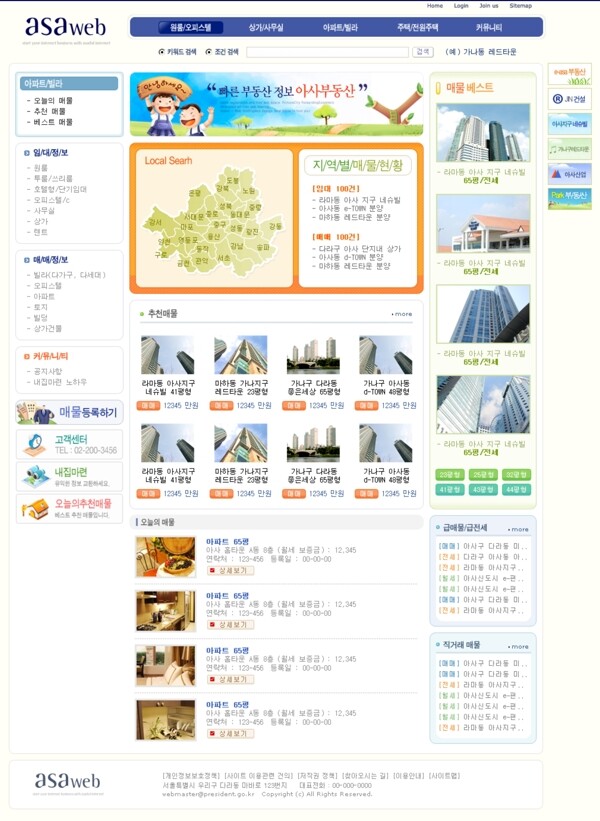Screen dimensions: 600x821
Task: Choose the 조건 검색 radio option
Action: (208, 51)
